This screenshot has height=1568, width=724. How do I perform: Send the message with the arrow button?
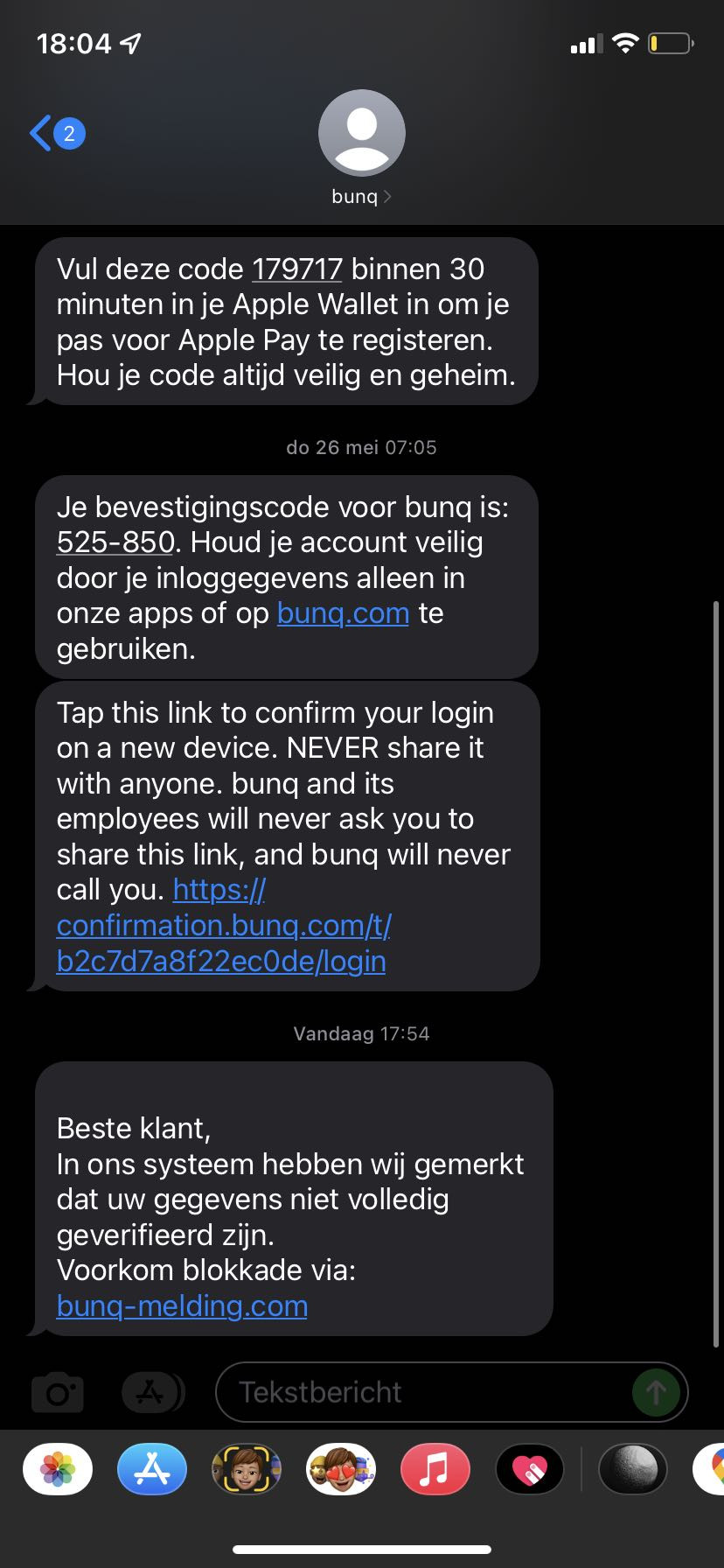[x=655, y=1392]
